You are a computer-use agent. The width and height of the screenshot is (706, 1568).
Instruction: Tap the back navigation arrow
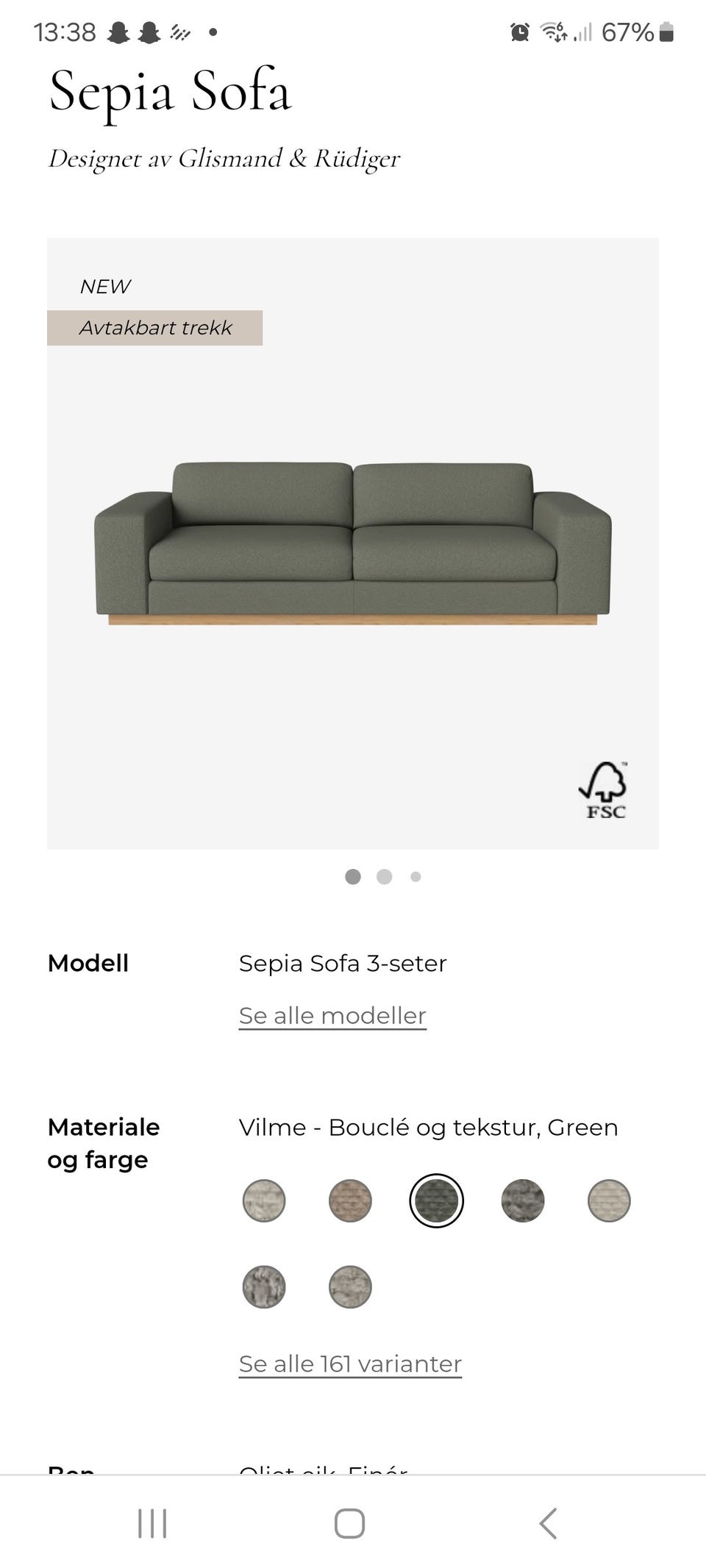pyautogui.click(x=547, y=1523)
